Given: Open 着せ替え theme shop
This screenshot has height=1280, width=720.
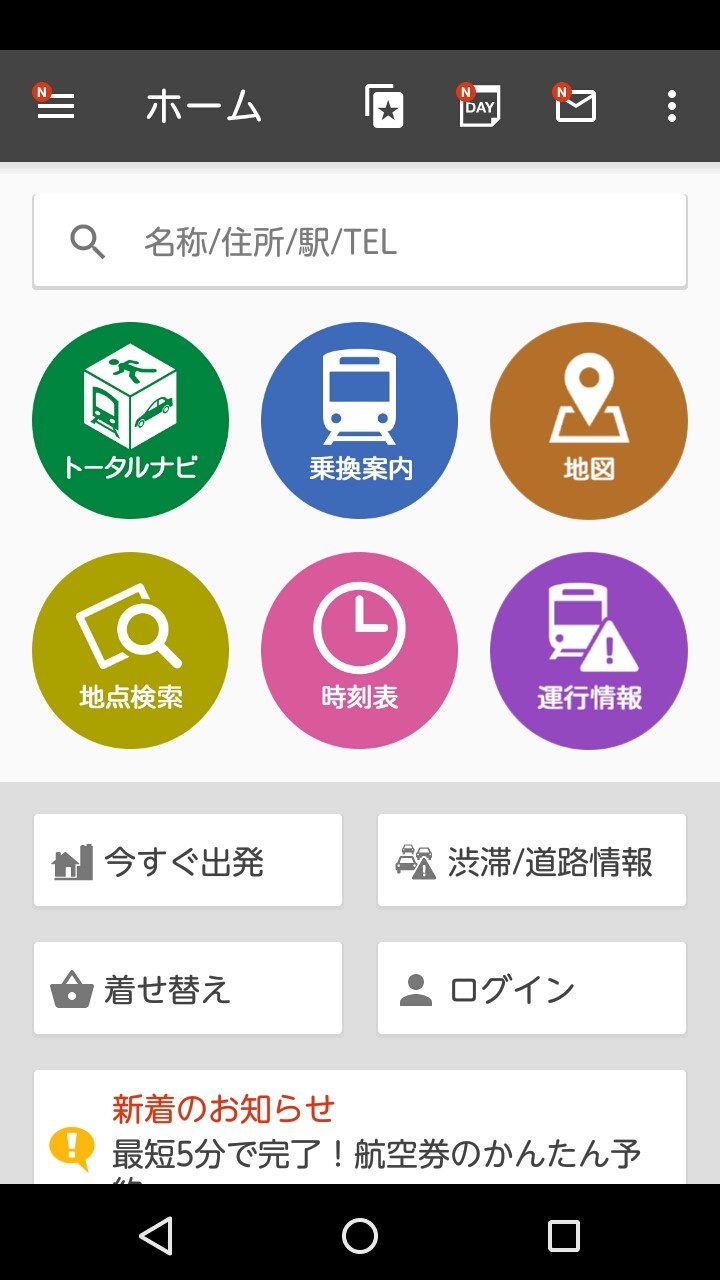Looking at the screenshot, I should pos(188,989).
